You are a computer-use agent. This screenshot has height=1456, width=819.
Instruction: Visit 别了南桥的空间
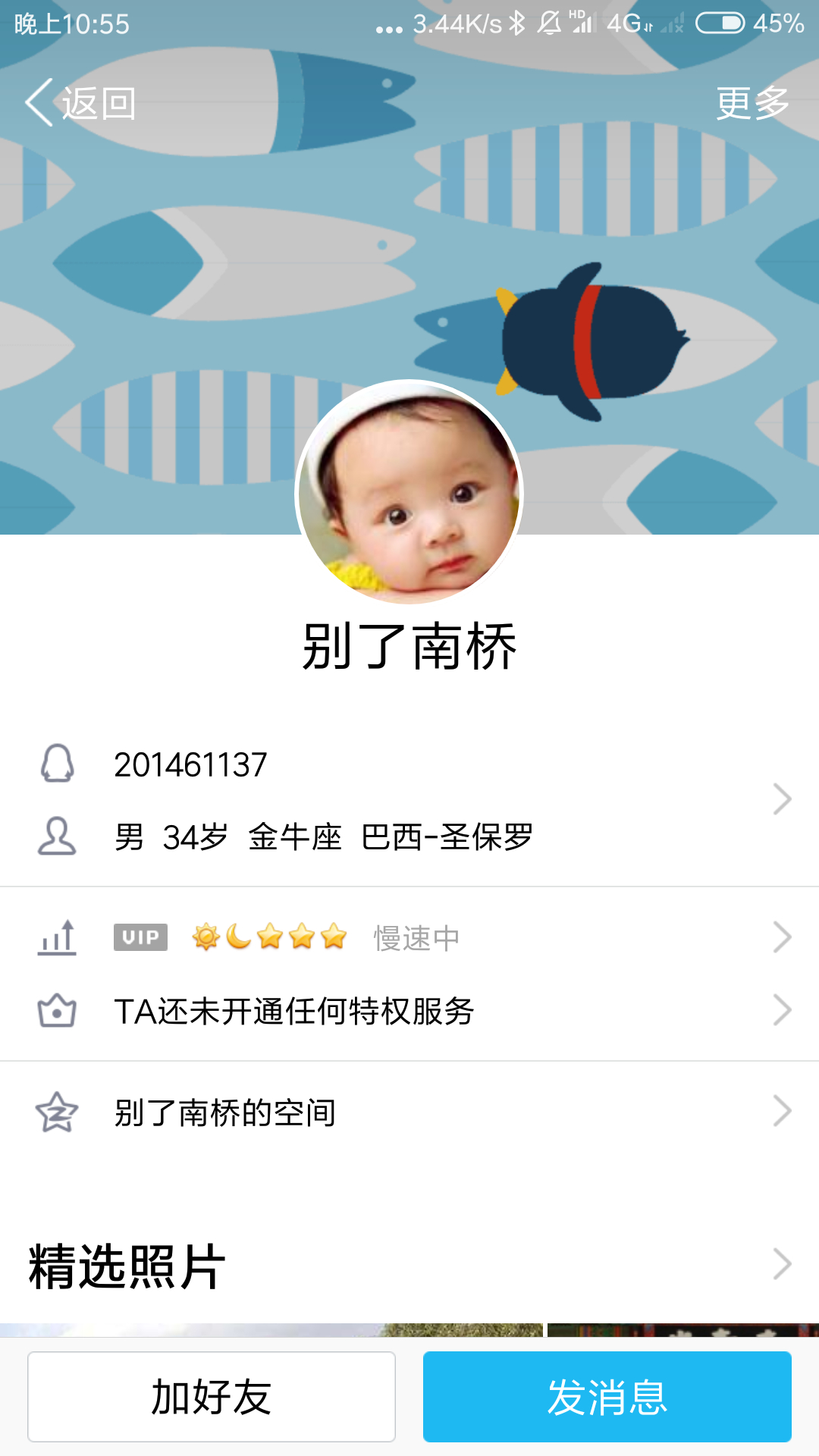pyautogui.click(x=409, y=1112)
